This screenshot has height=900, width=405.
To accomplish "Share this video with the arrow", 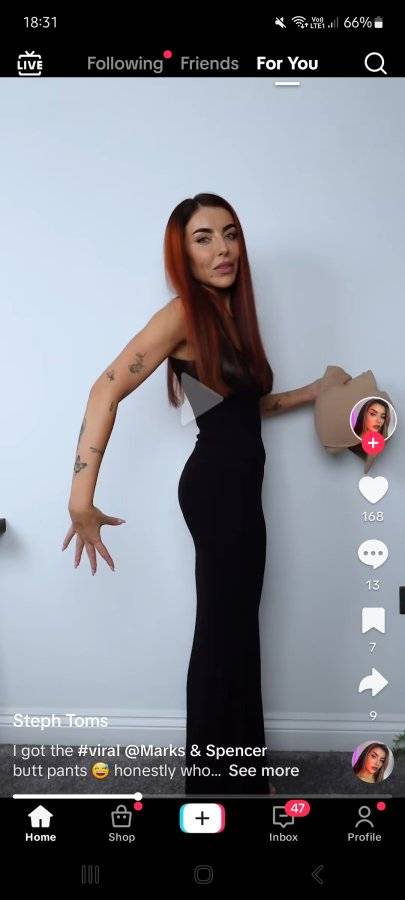I will (x=373, y=682).
